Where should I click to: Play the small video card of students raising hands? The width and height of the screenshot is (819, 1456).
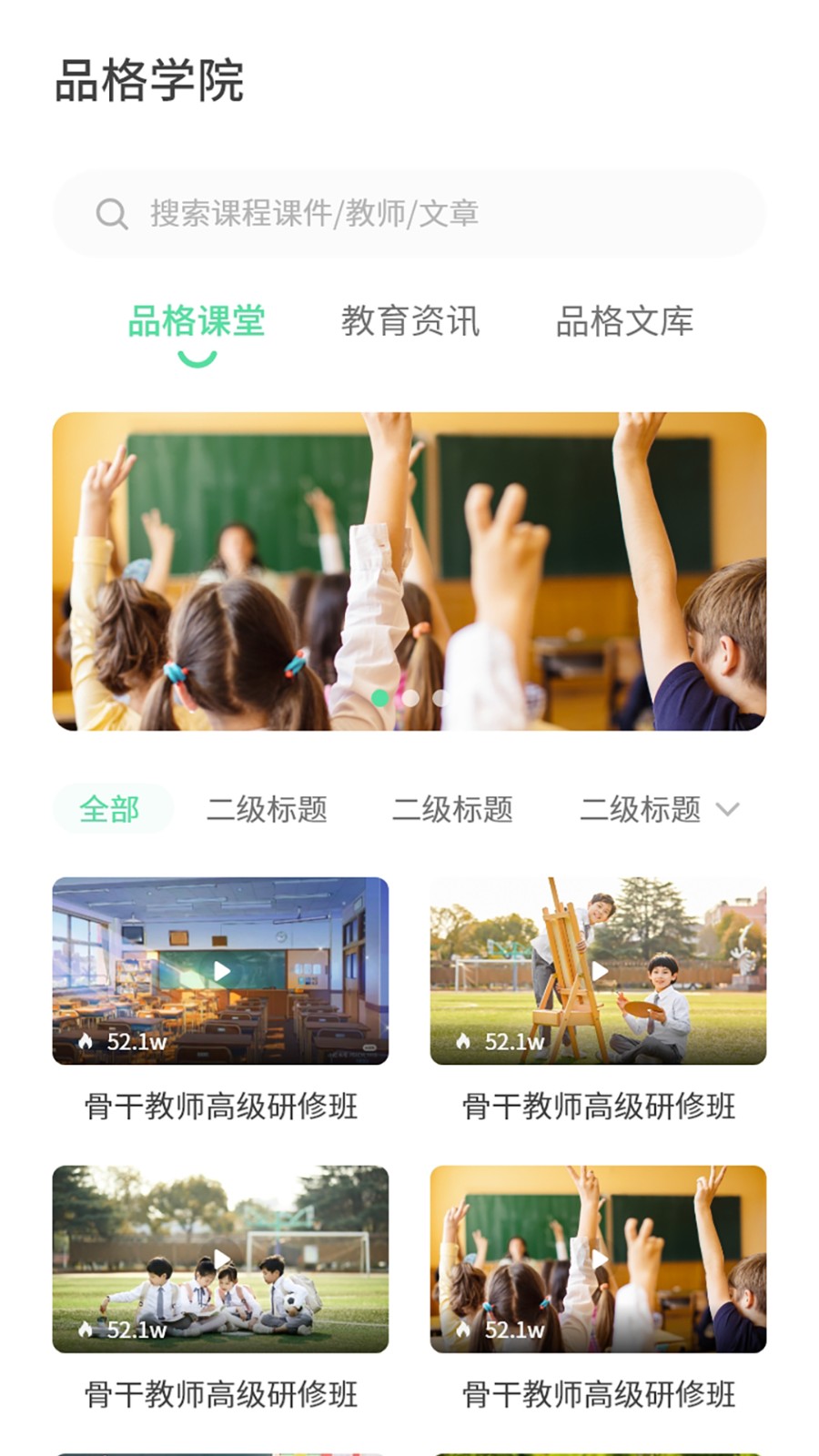point(598,1259)
